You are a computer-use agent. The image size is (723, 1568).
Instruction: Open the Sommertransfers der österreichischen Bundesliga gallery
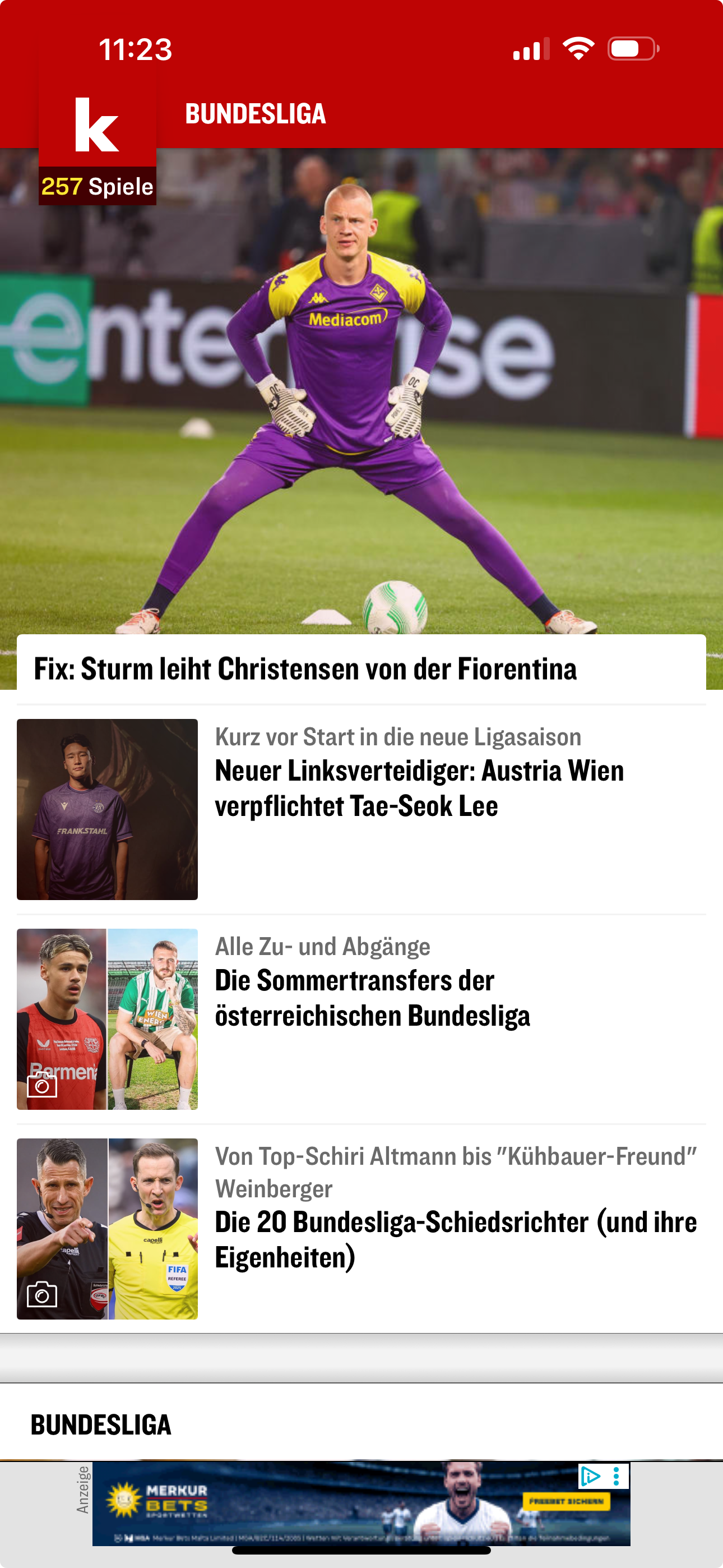tap(361, 1018)
